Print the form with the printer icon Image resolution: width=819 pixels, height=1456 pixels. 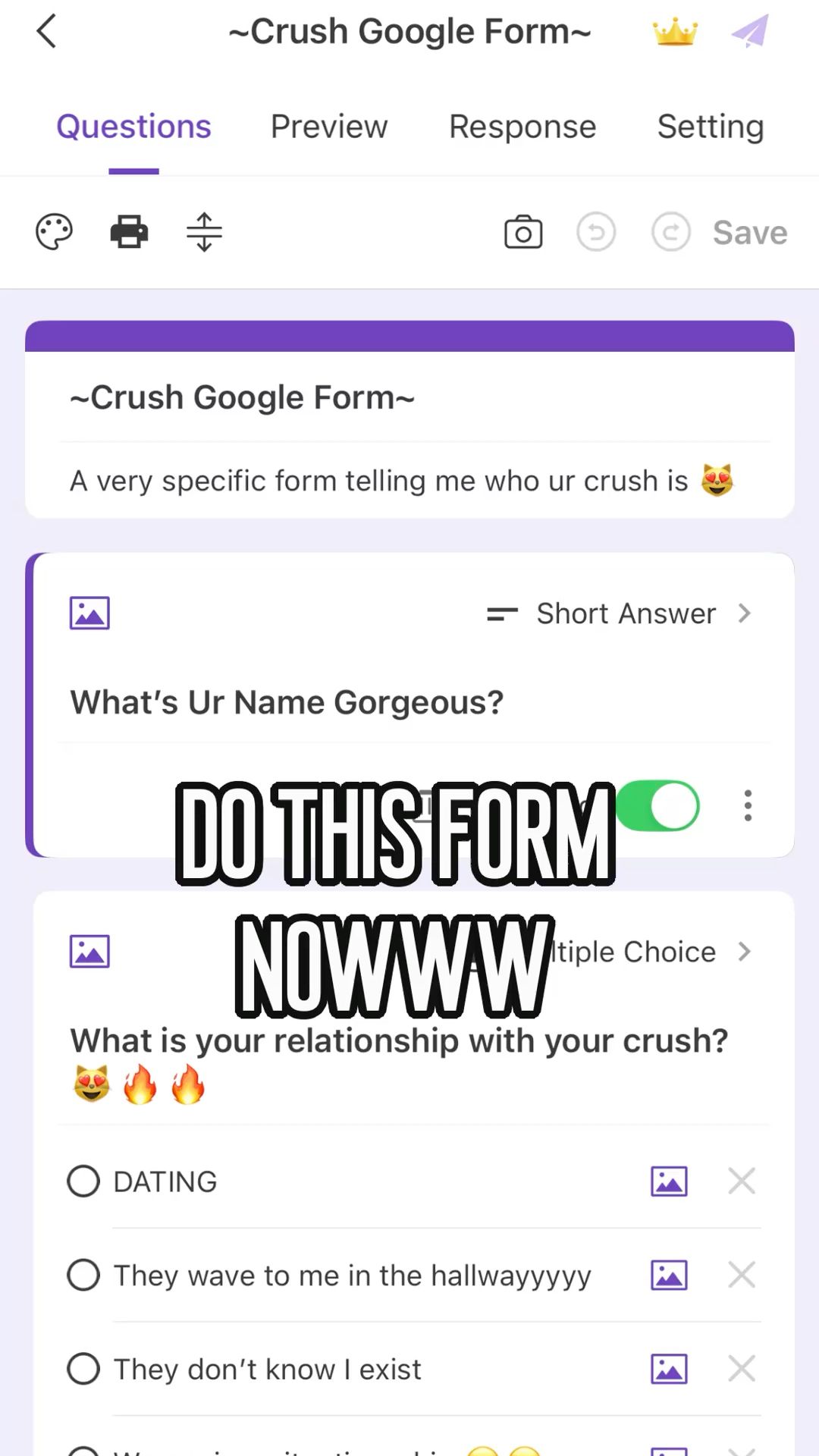point(129,232)
